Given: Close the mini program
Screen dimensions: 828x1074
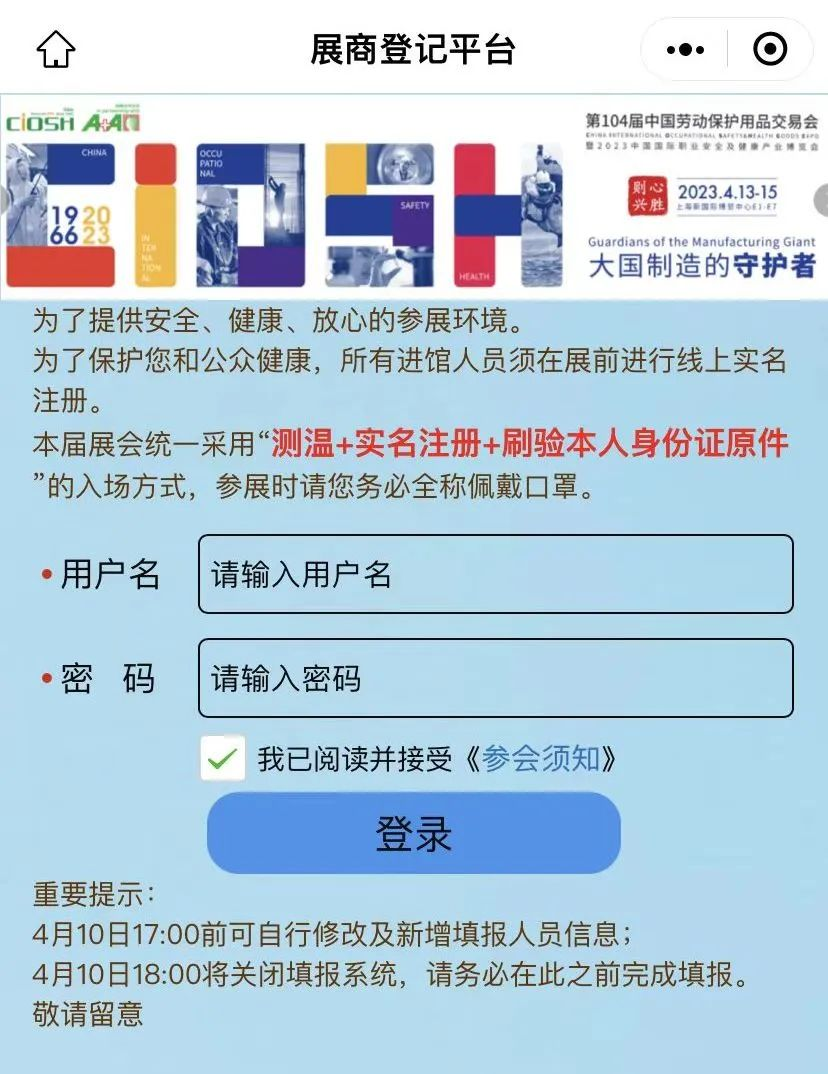Looking at the screenshot, I should pos(769,49).
